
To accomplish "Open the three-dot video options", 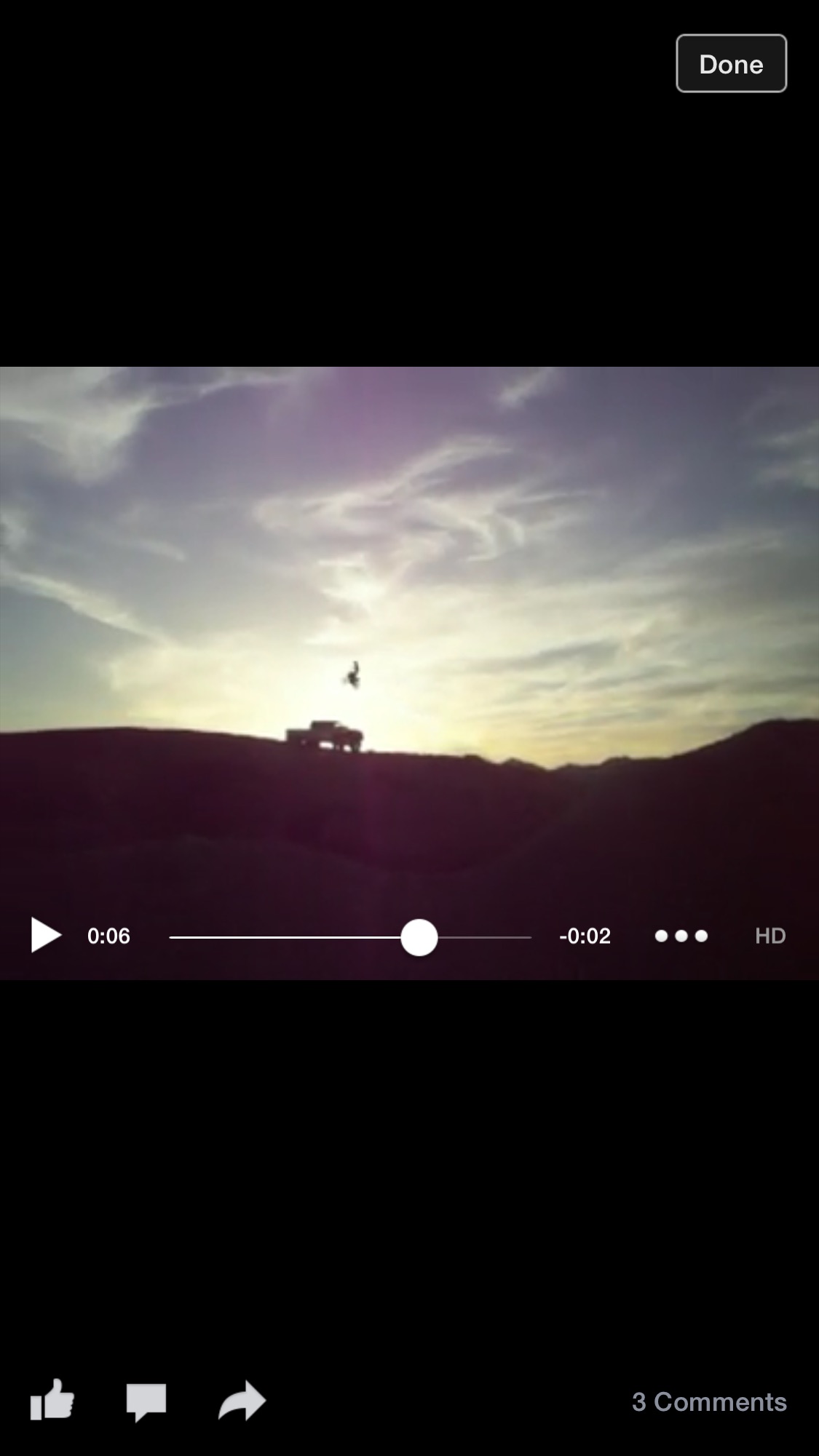I will pos(681,936).
